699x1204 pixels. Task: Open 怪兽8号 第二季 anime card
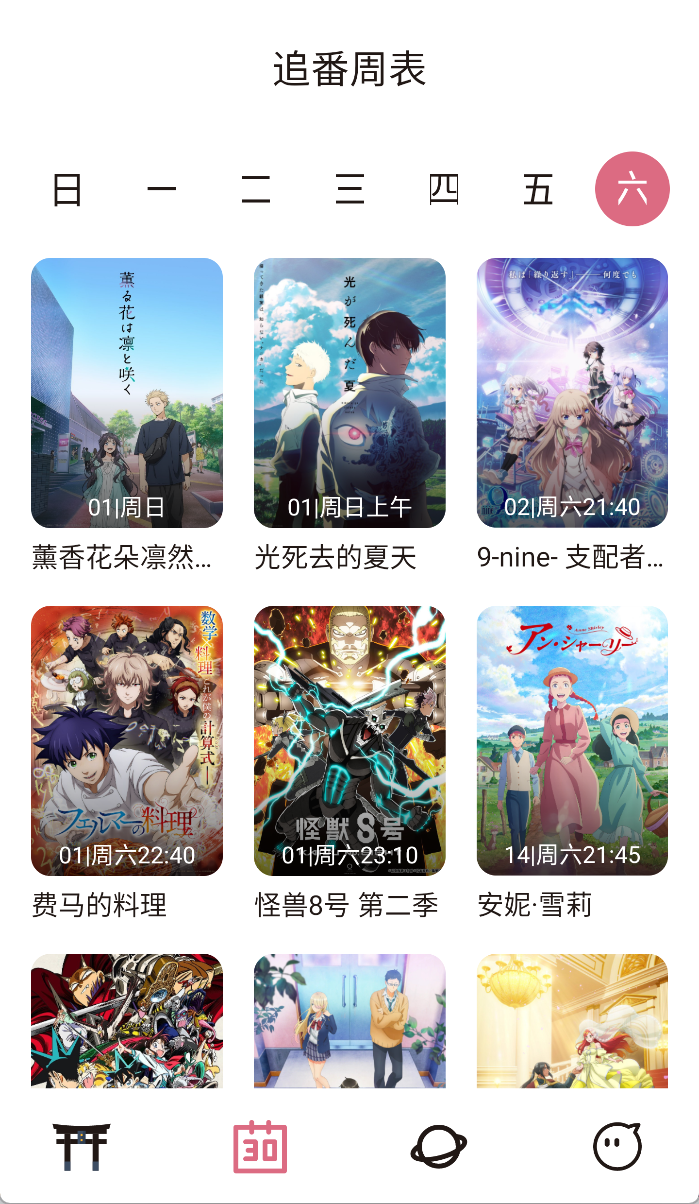coord(350,741)
